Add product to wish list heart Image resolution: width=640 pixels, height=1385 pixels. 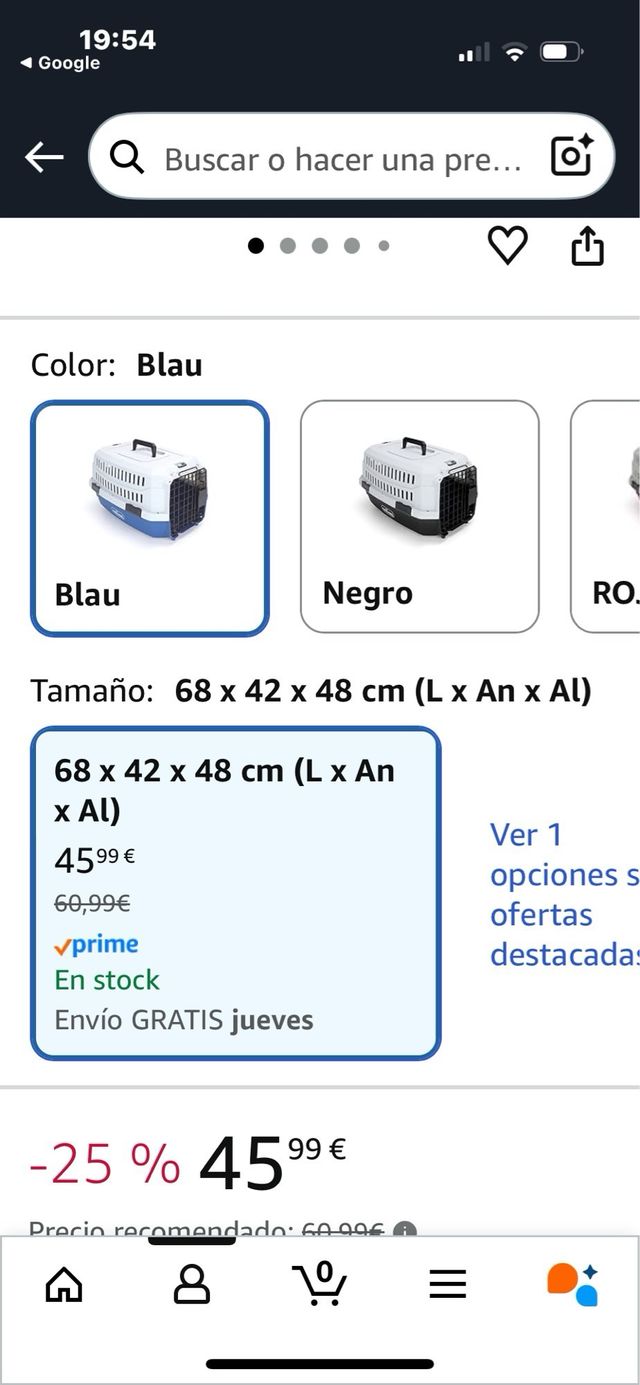507,246
